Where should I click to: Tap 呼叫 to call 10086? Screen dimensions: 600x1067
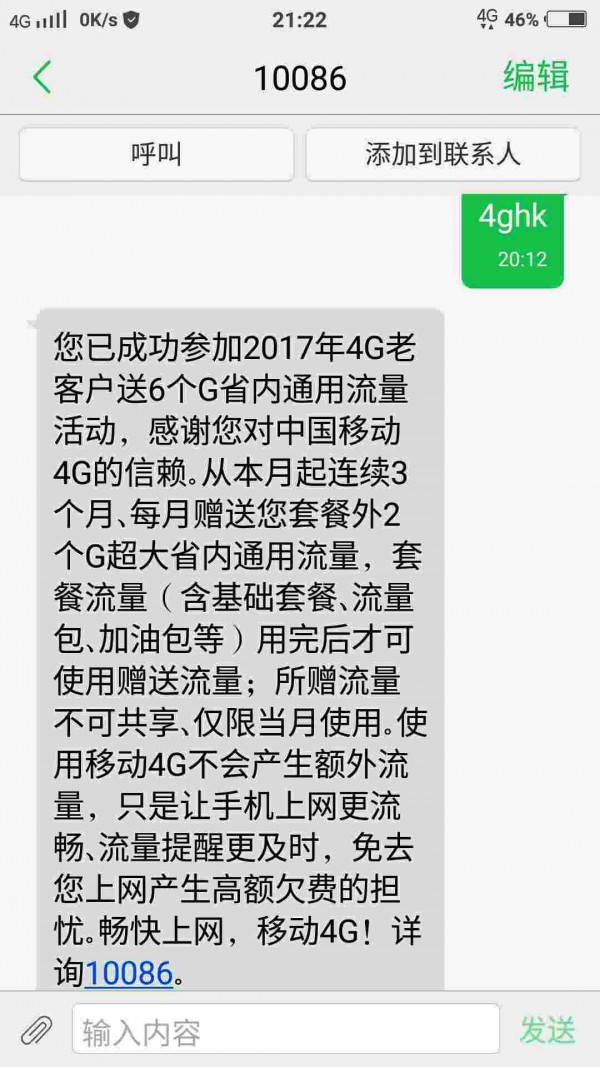tap(156, 155)
